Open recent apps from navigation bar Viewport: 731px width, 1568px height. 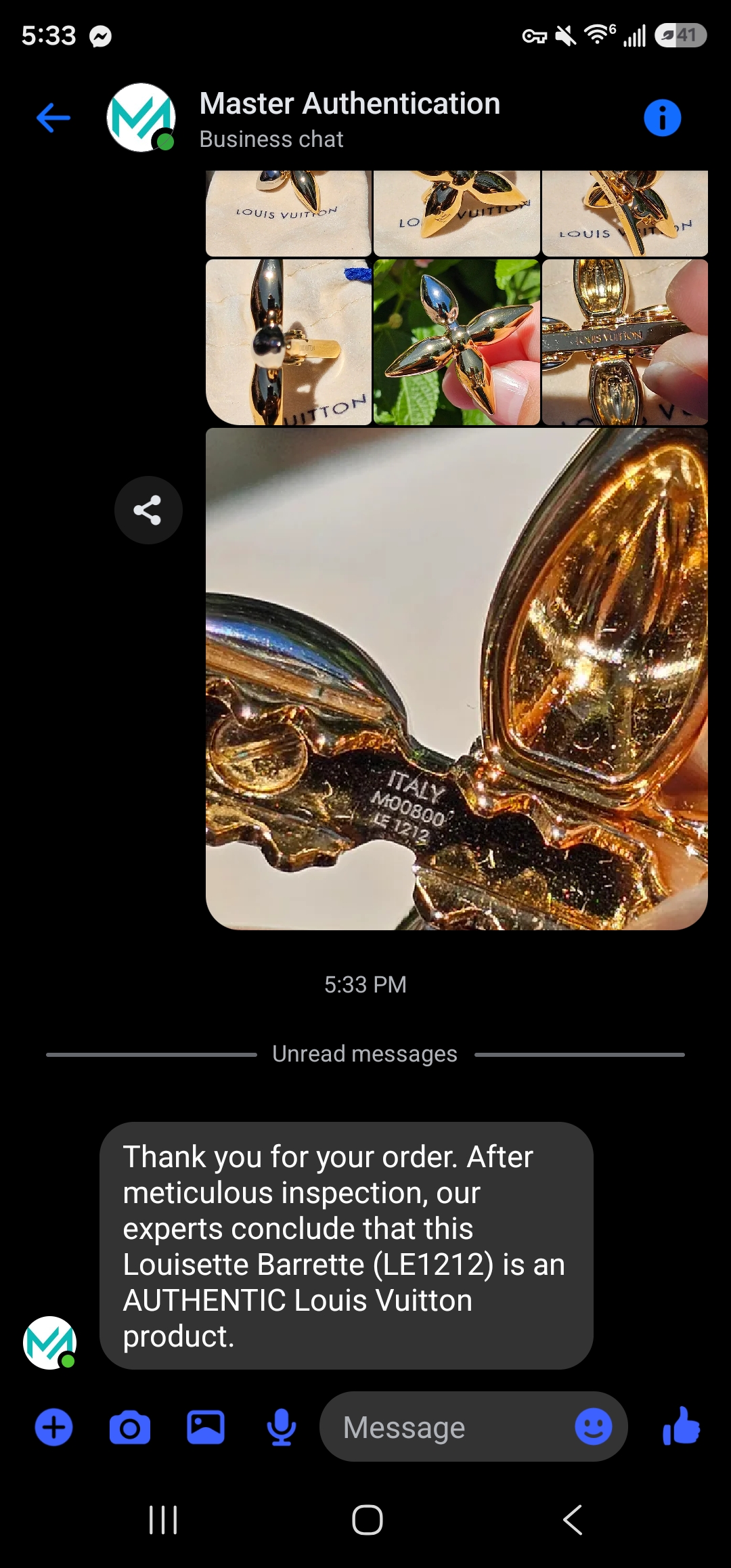pos(163,1520)
